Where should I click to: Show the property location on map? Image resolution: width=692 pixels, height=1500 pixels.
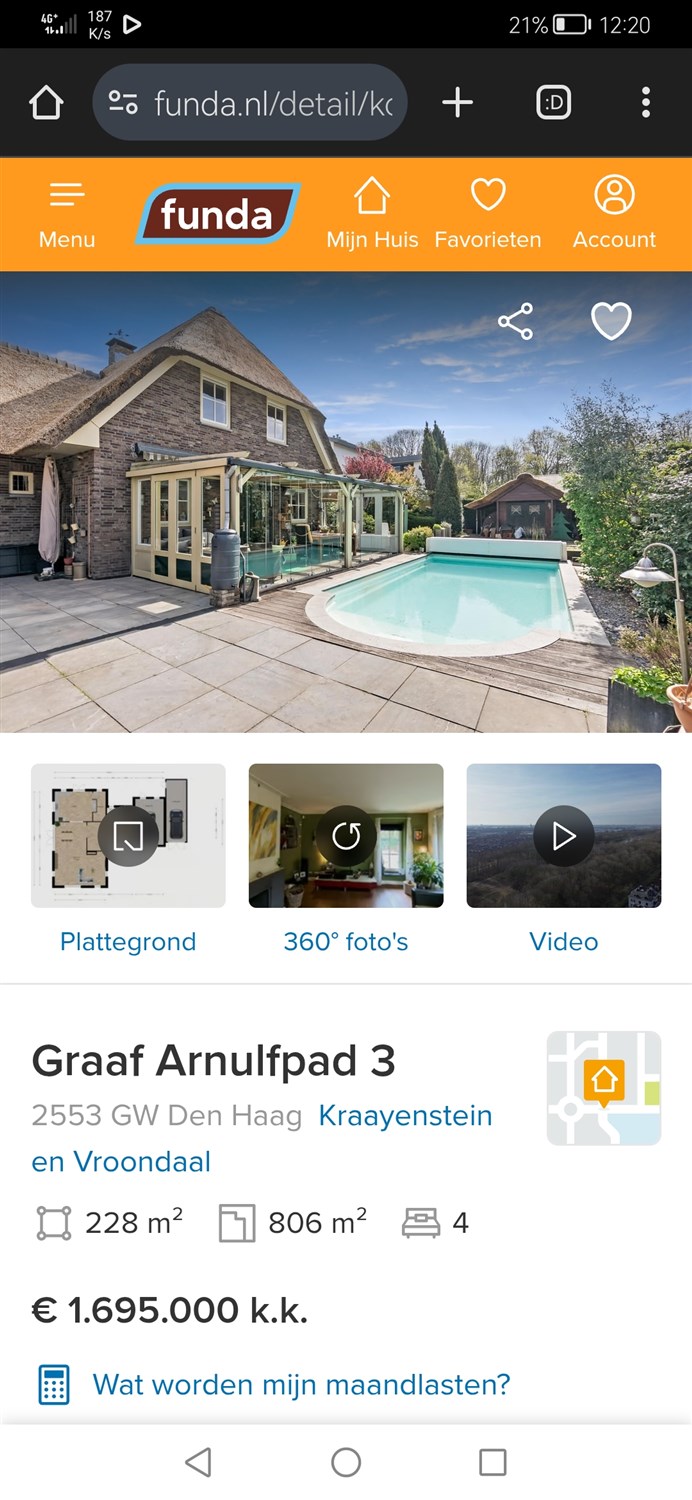(604, 1088)
